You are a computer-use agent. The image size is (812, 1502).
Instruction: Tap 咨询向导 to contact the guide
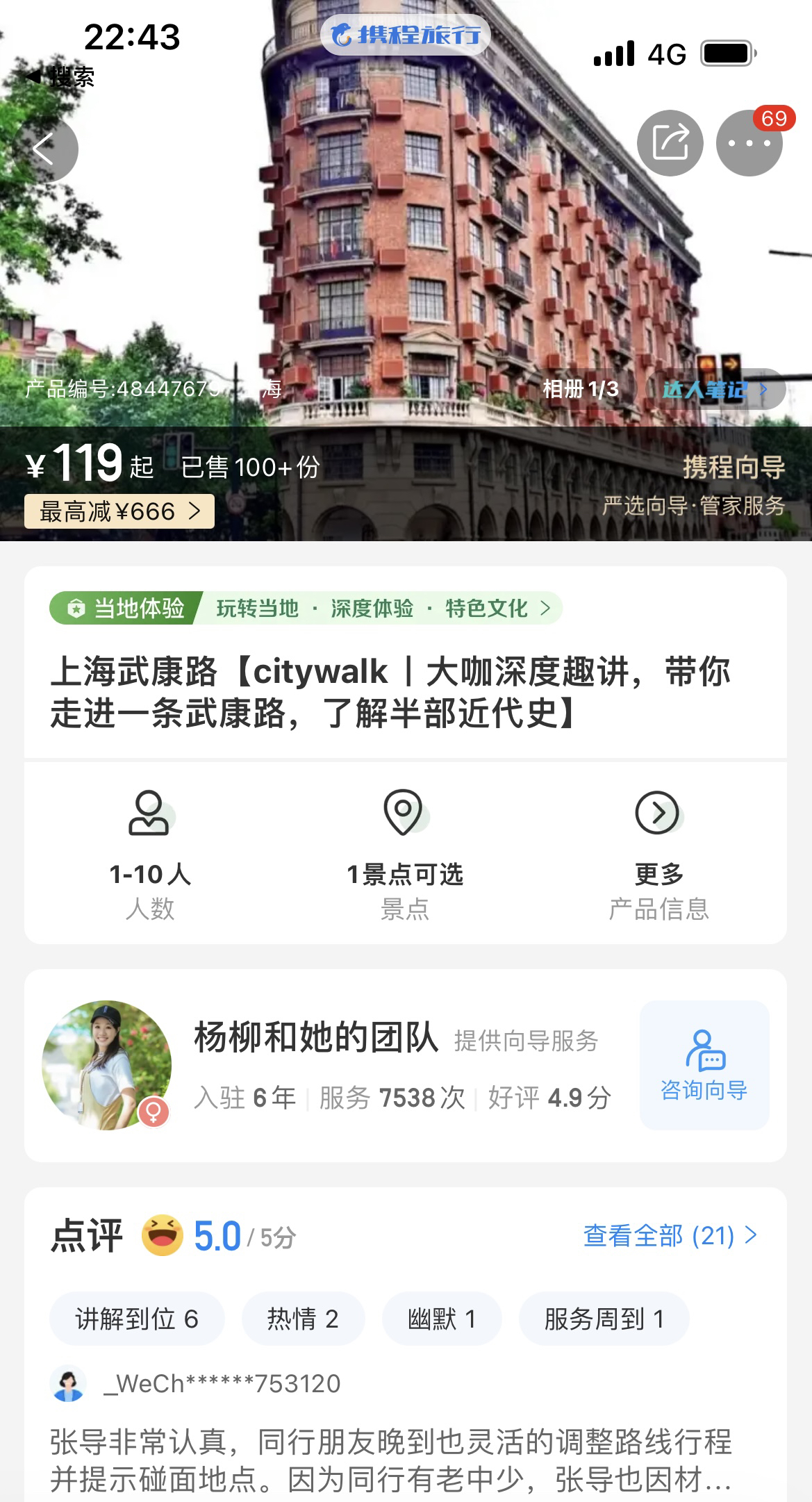coord(704,1064)
